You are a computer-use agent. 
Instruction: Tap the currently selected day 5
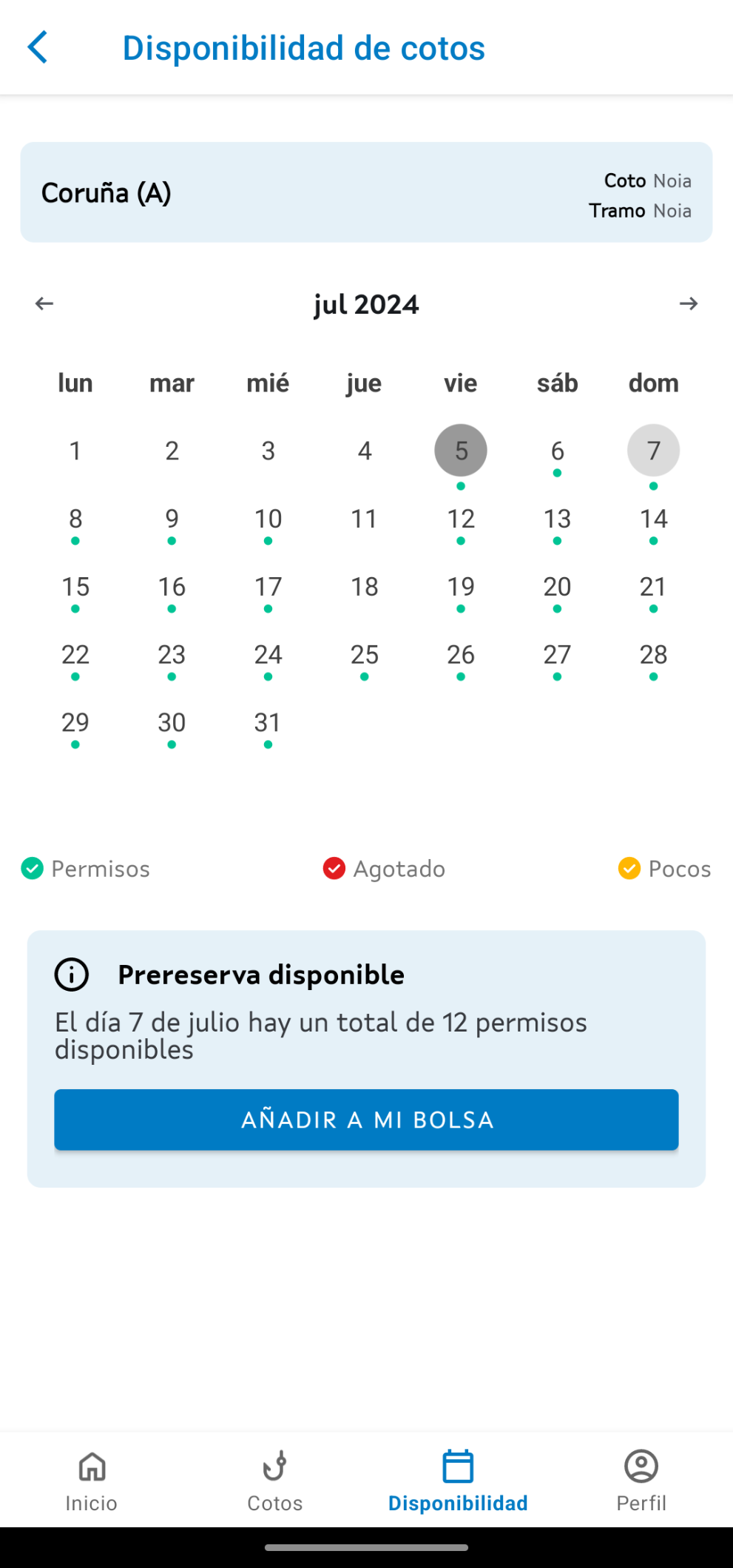(461, 450)
